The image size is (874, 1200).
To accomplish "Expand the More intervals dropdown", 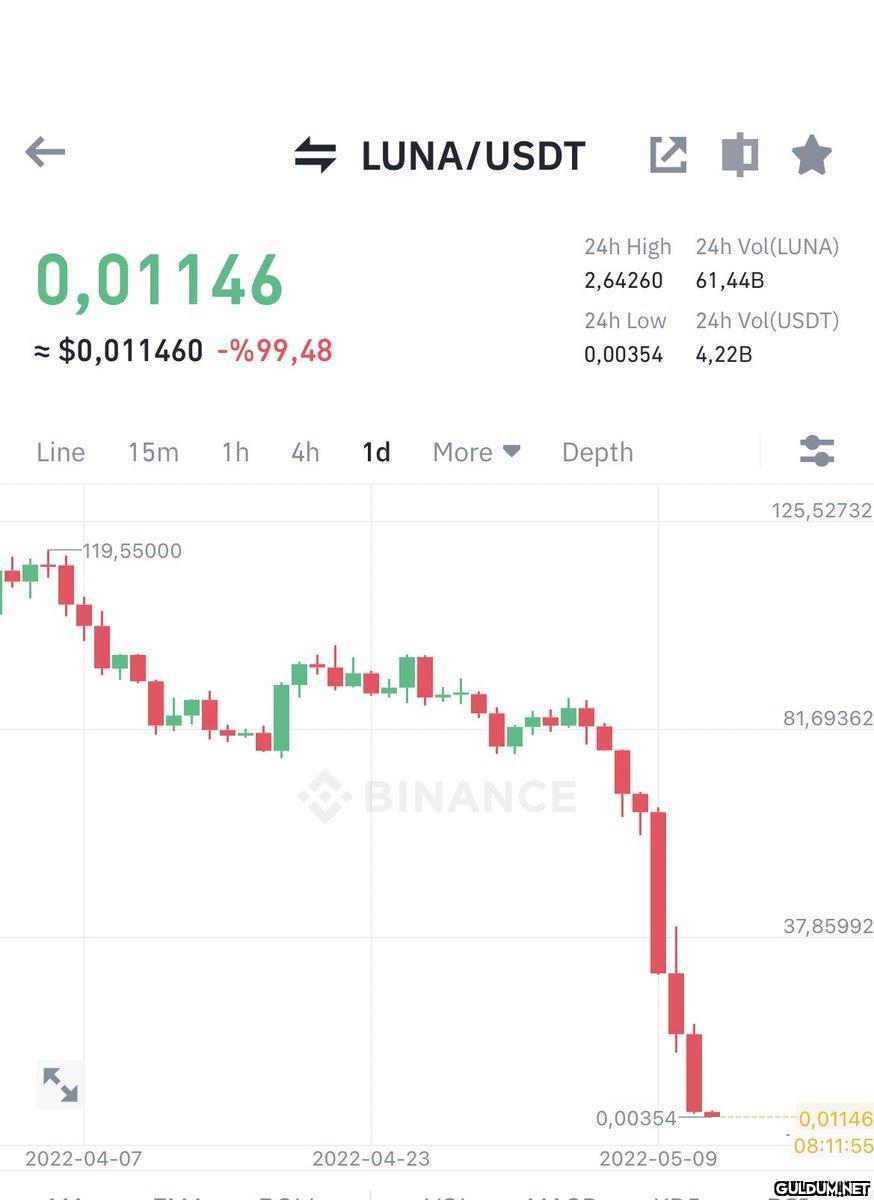I will click(476, 452).
